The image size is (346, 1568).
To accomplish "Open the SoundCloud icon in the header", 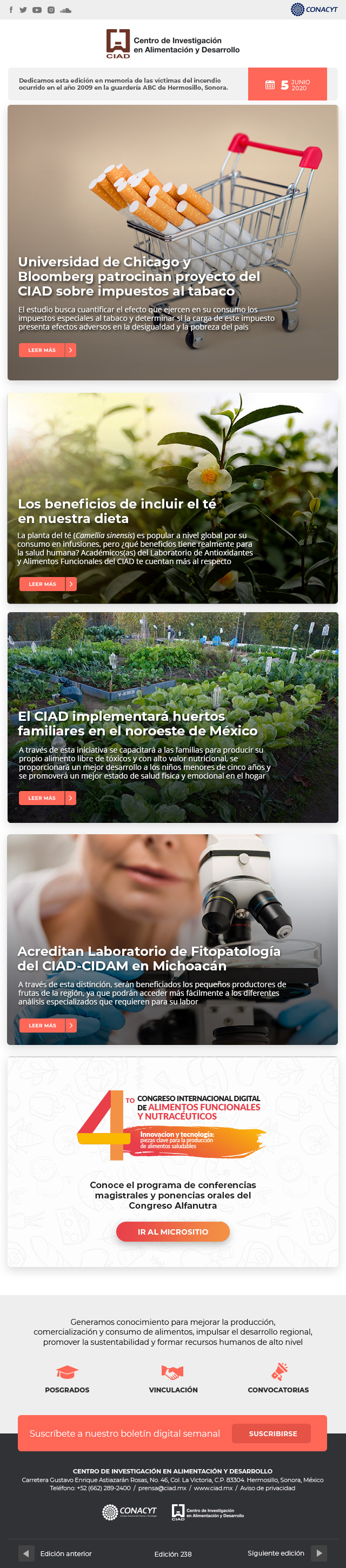I will pos(66,10).
